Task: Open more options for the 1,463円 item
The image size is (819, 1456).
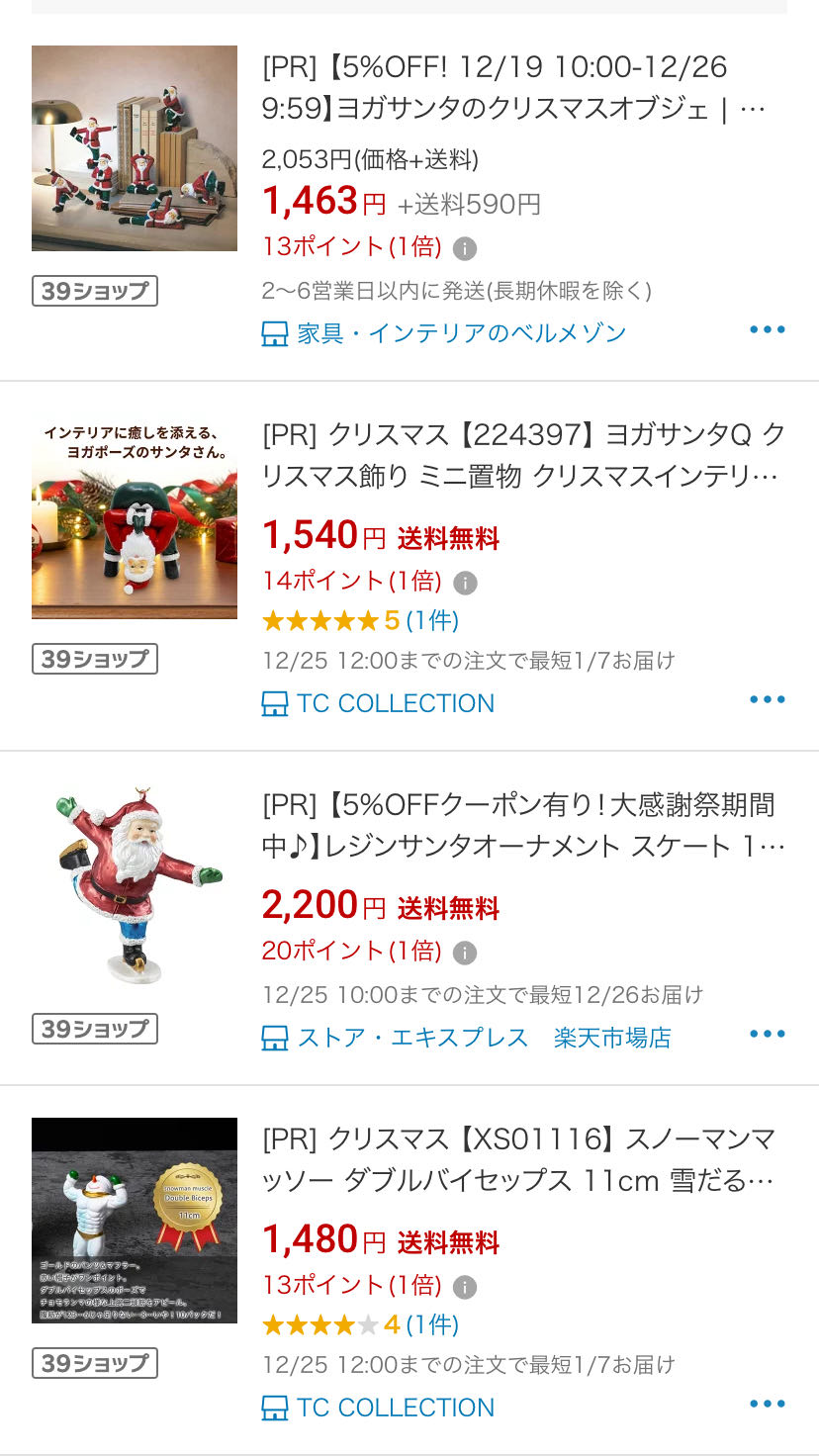Action: click(x=767, y=329)
